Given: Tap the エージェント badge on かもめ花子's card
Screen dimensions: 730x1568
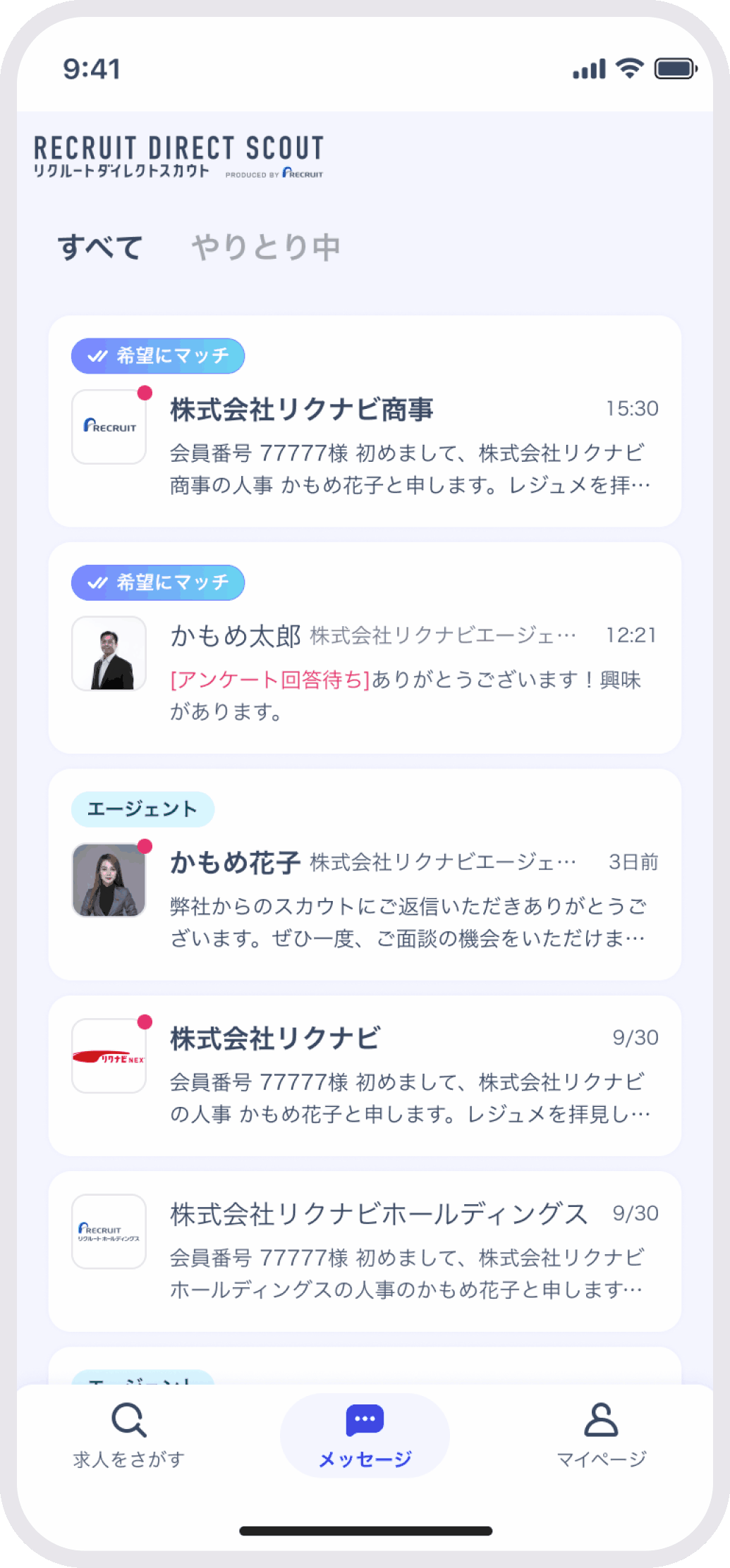Looking at the screenshot, I should (142, 809).
